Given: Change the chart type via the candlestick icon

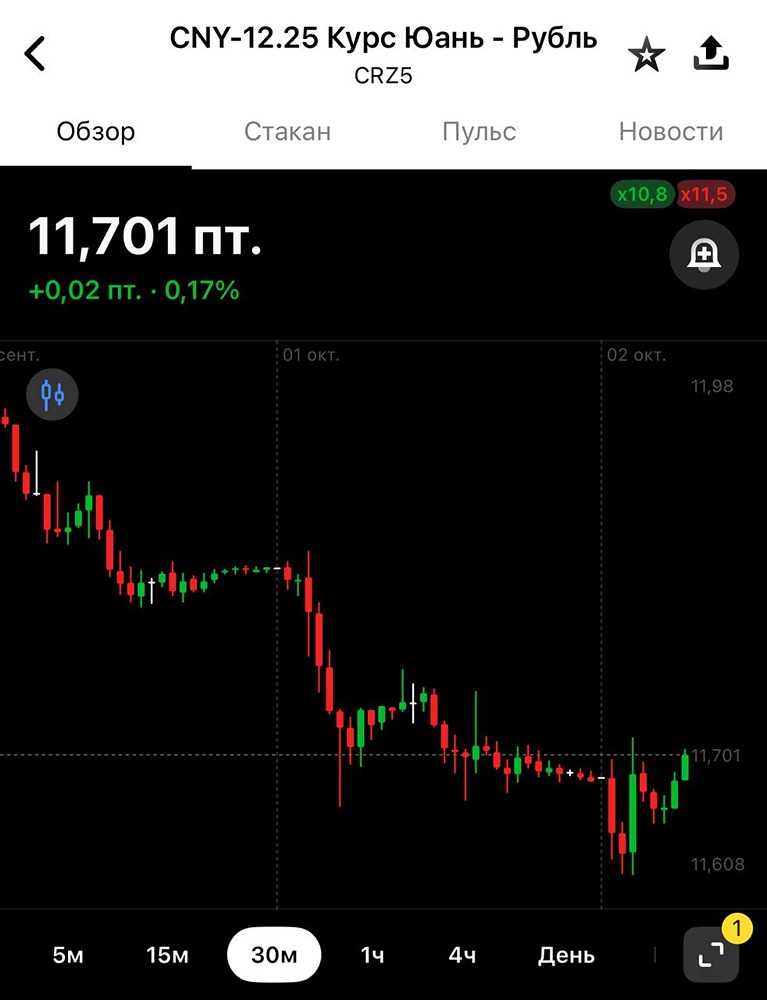Looking at the screenshot, I should [x=53, y=393].
